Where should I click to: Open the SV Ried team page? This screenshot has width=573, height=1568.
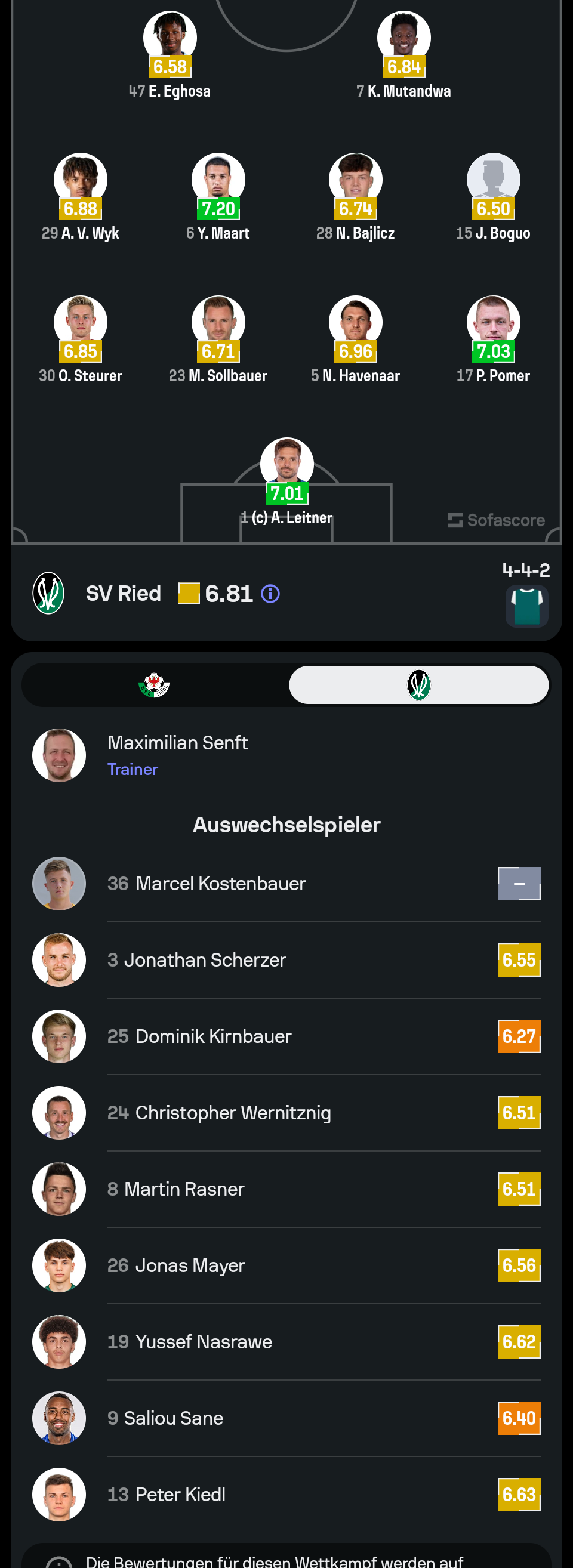pyautogui.click(x=124, y=594)
